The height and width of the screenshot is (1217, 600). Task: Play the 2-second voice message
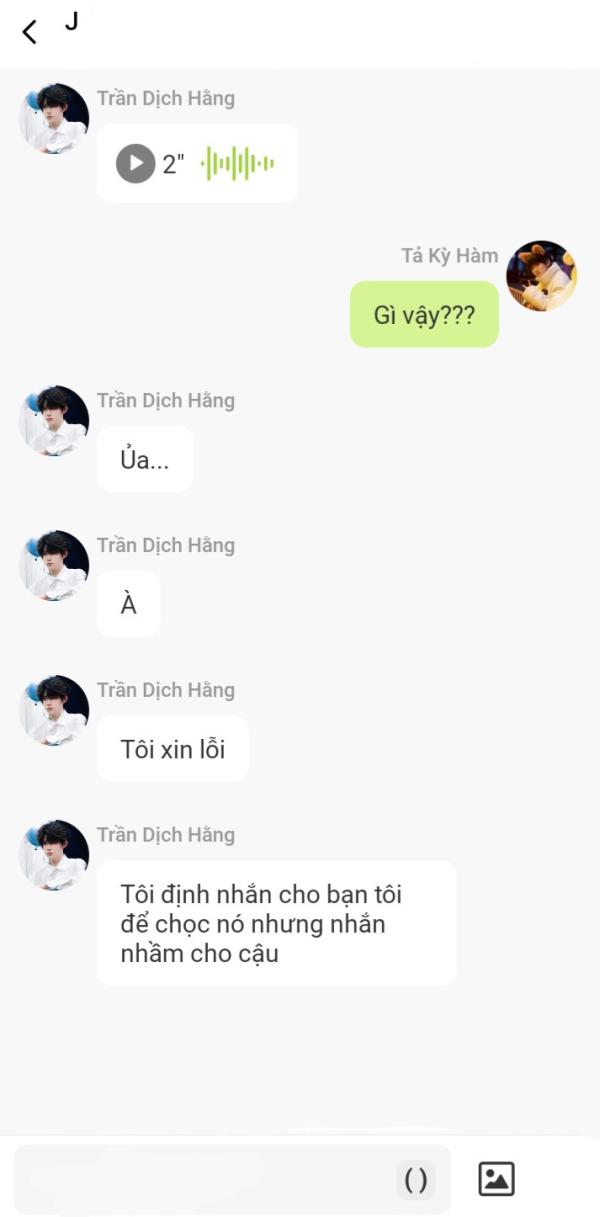[136, 163]
